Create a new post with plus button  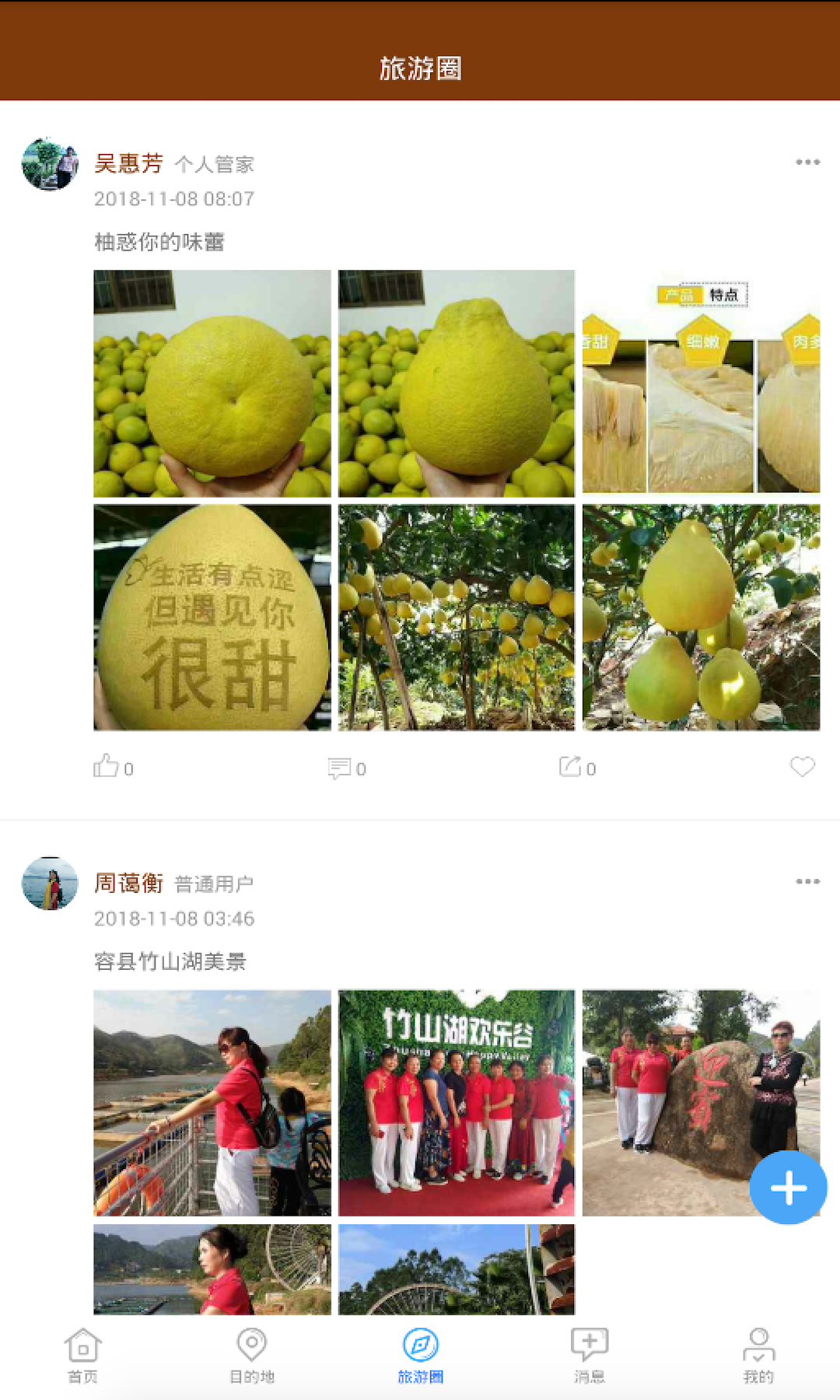(x=788, y=1188)
